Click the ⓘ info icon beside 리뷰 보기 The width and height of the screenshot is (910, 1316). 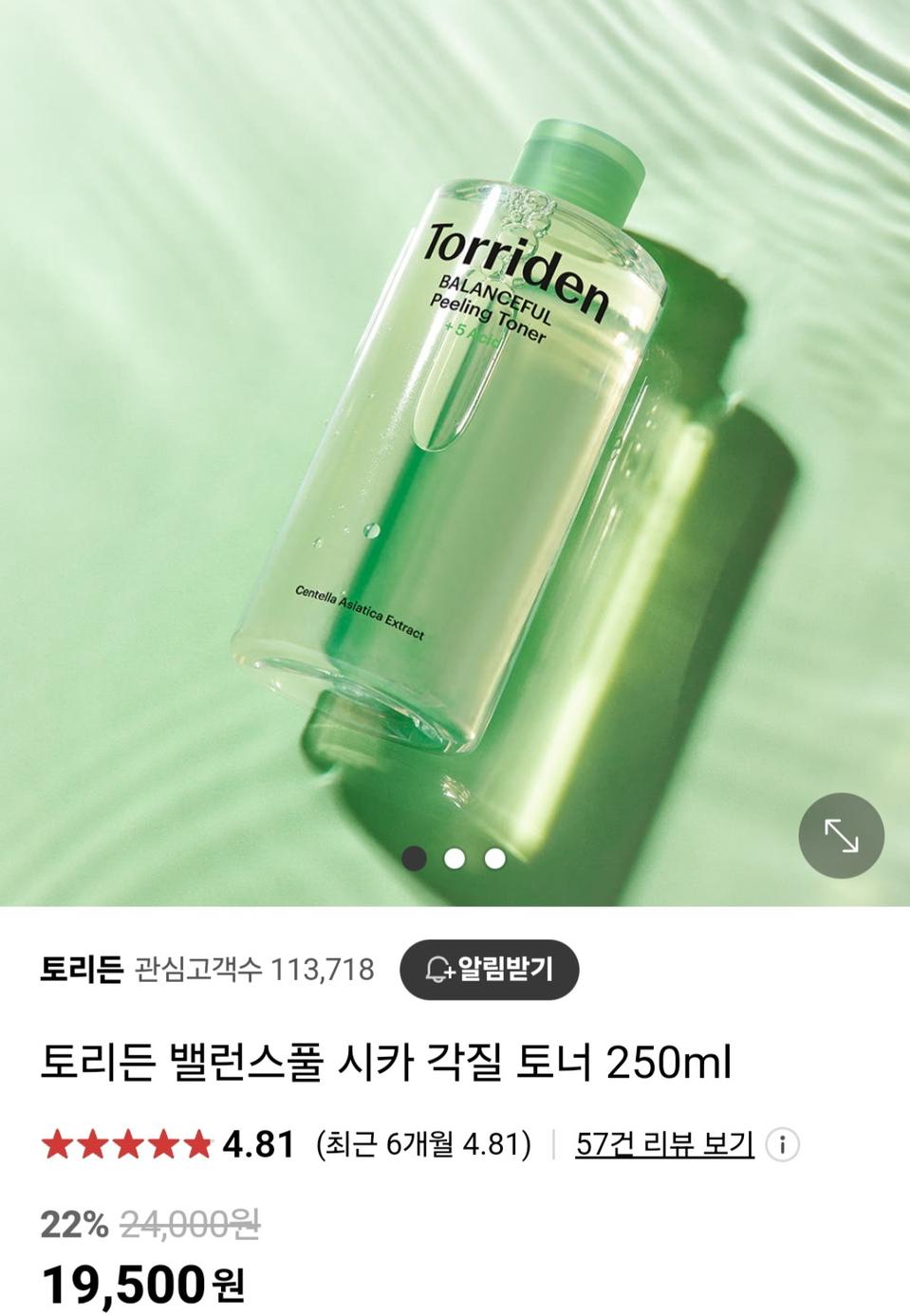tap(782, 1143)
